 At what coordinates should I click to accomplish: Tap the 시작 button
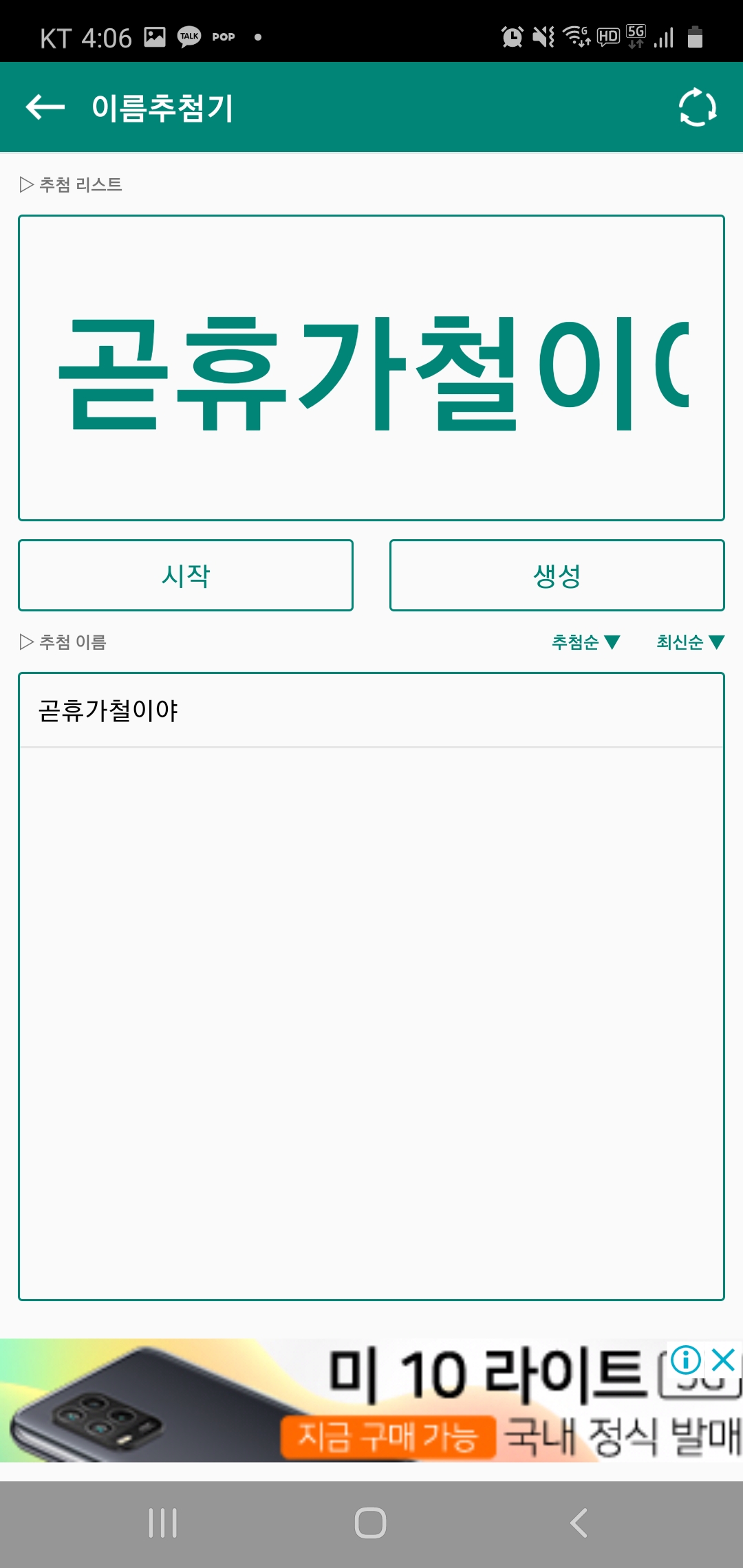pyautogui.click(x=186, y=575)
